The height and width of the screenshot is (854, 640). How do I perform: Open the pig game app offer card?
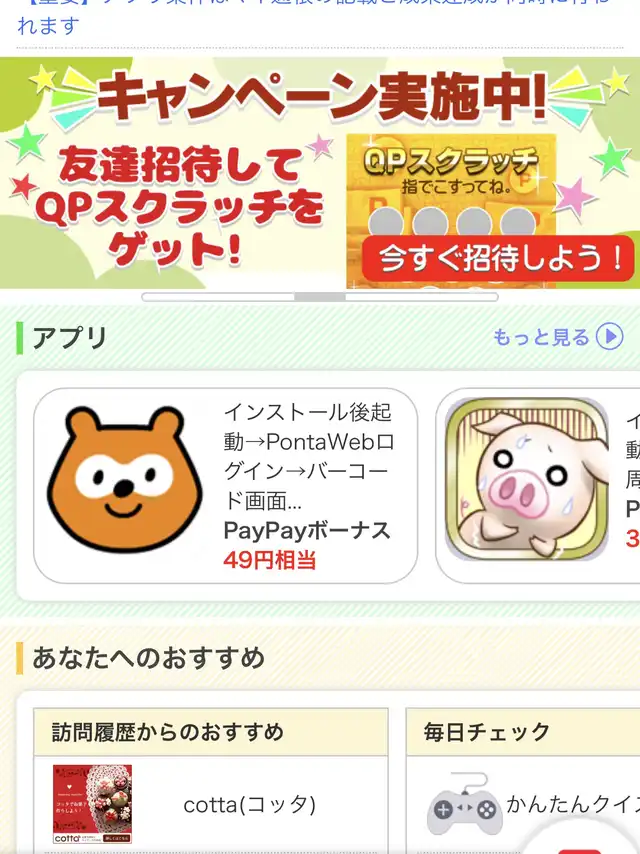[538, 485]
